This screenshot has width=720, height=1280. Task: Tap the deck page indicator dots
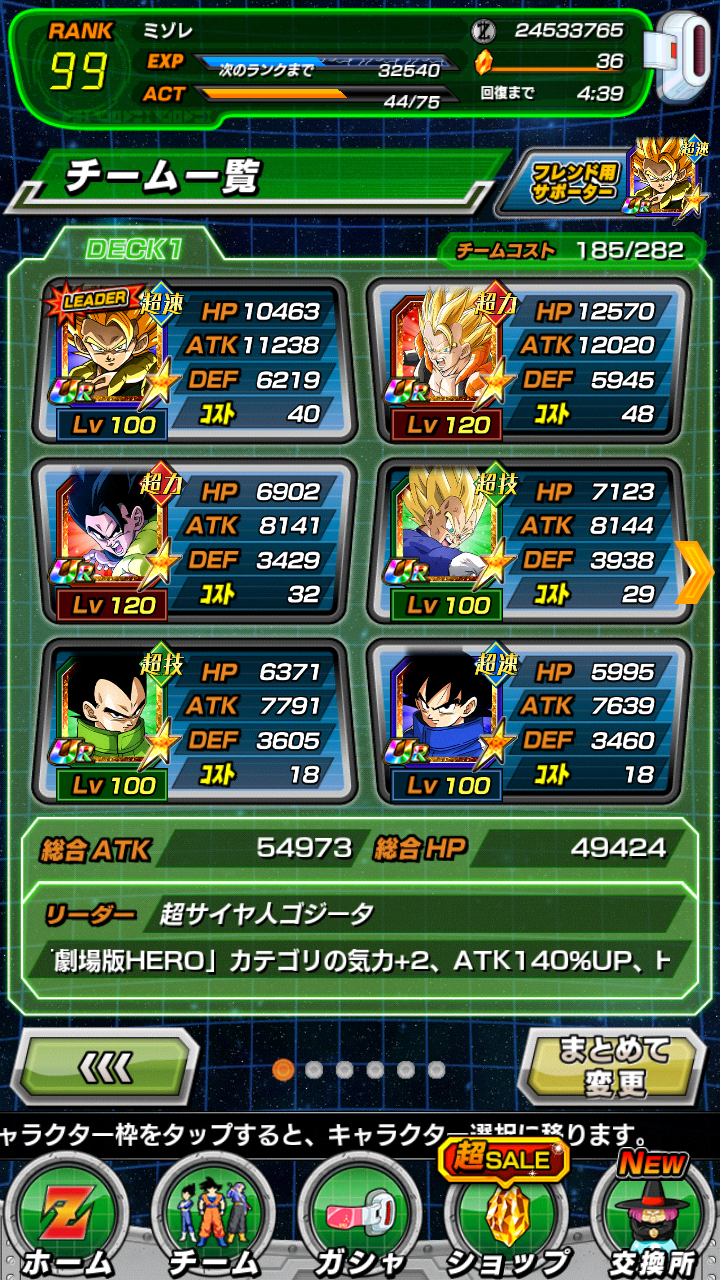(x=359, y=1070)
